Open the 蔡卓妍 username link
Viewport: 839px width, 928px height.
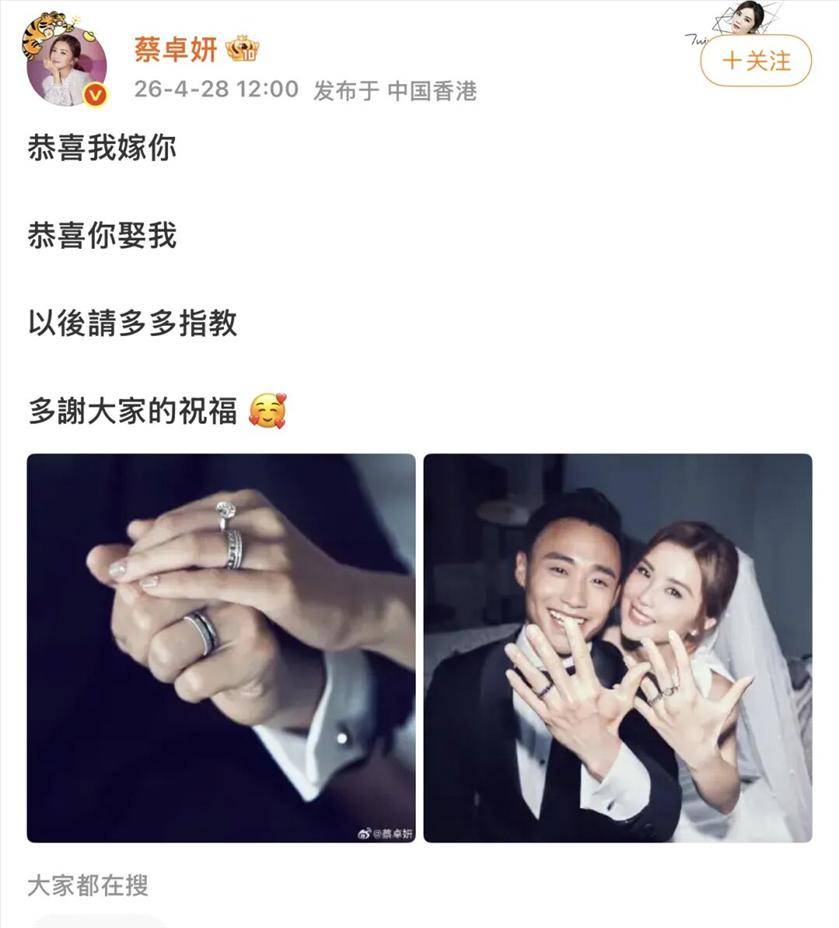click(x=174, y=48)
